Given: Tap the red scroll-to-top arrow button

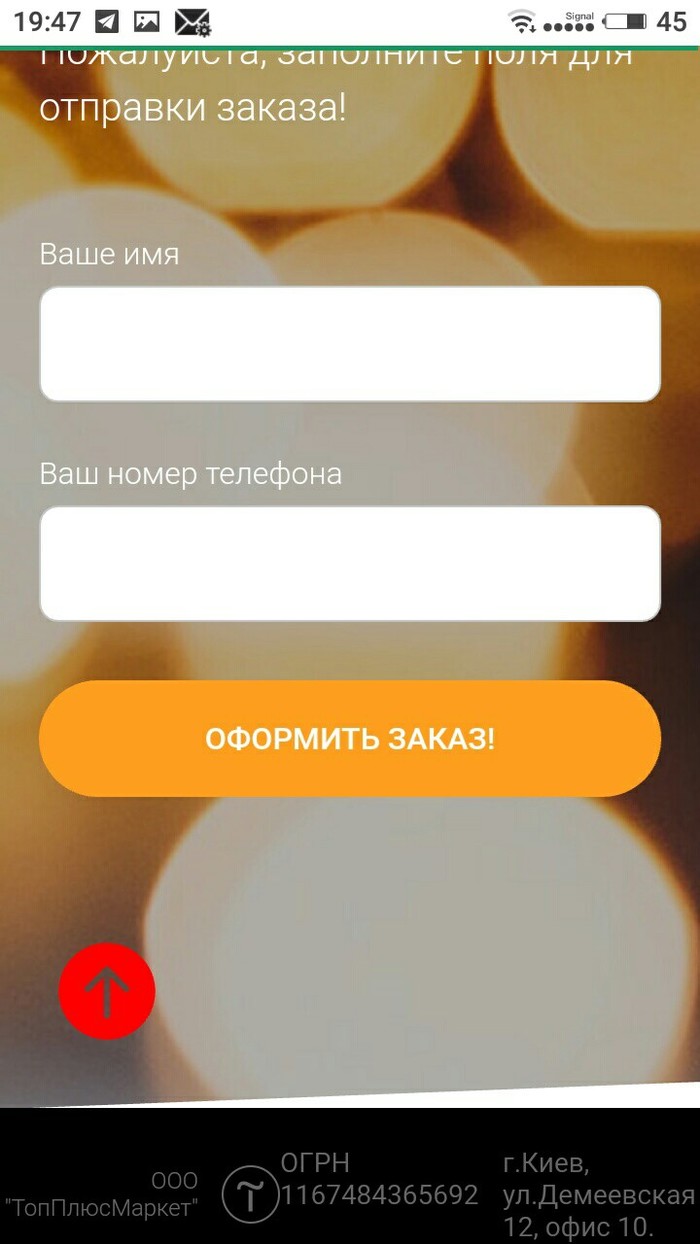Looking at the screenshot, I should coord(107,991).
